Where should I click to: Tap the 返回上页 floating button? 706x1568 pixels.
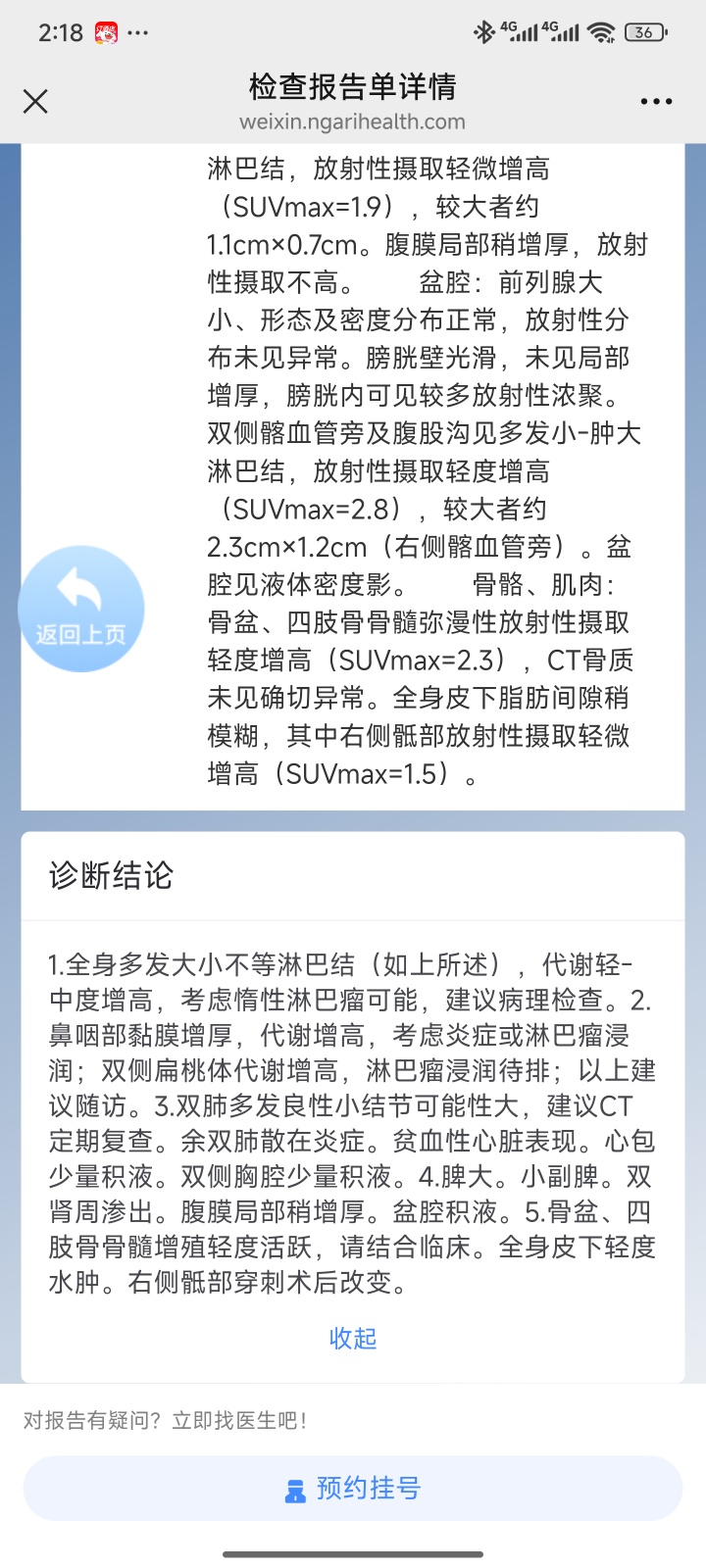point(81,609)
